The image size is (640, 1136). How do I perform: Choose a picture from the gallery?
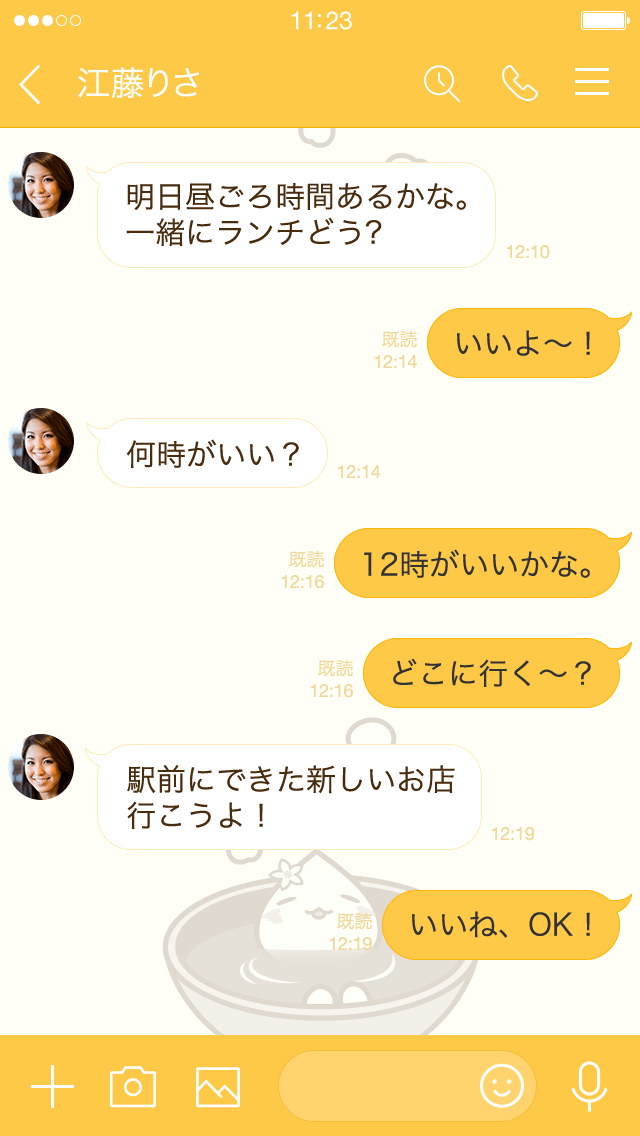[x=218, y=1086]
